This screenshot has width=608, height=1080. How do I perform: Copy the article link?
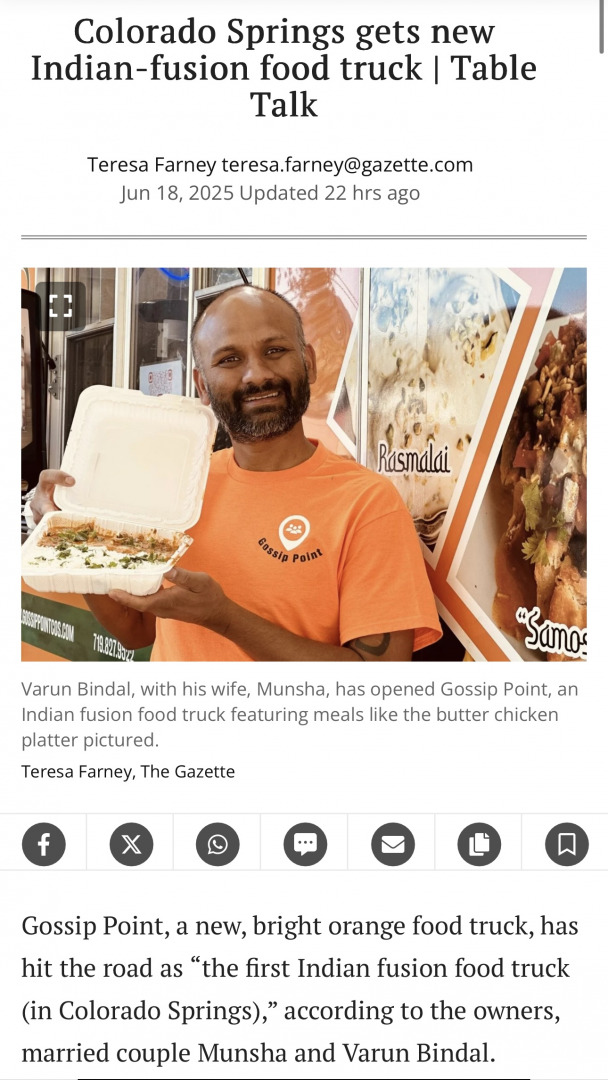tap(479, 844)
